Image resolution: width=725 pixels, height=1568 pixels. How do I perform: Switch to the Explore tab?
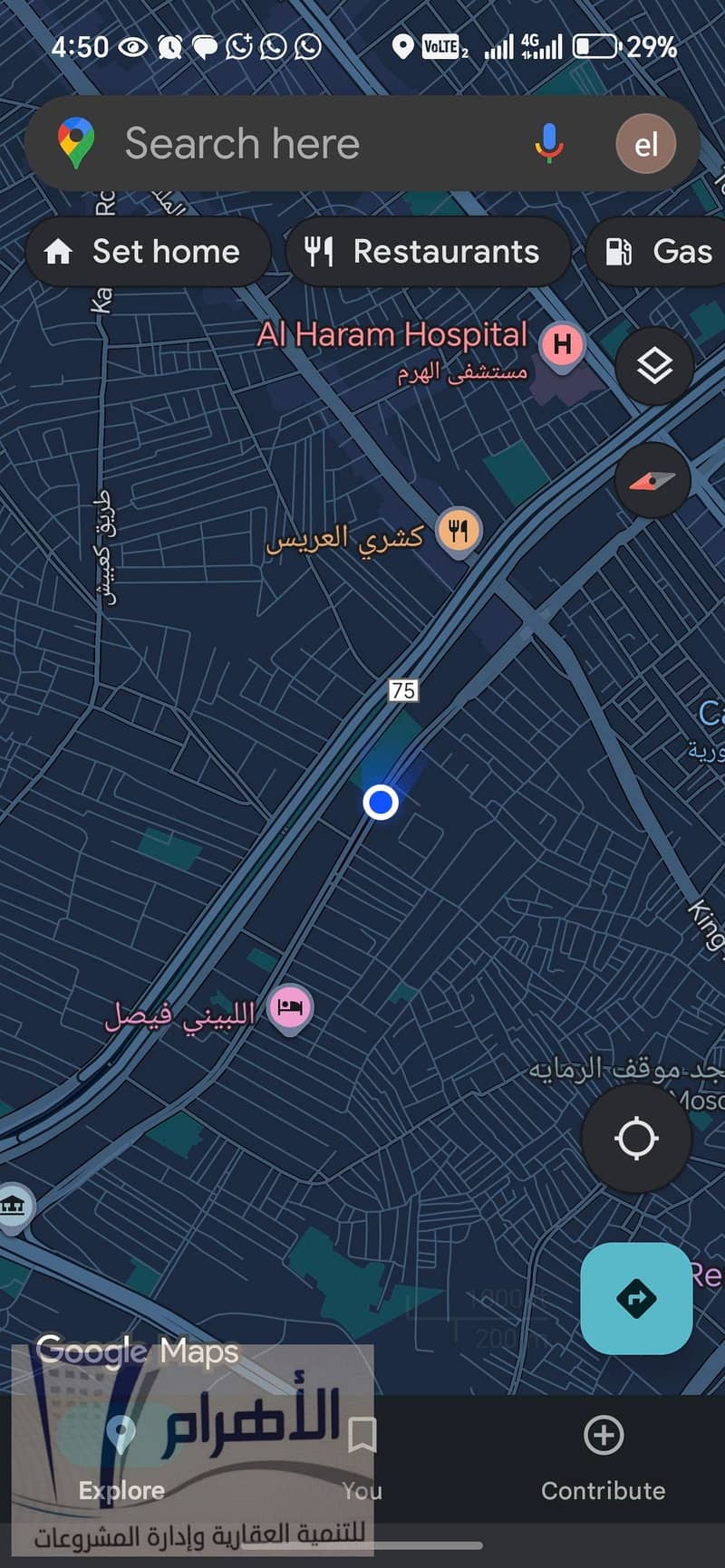click(x=121, y=1457)
